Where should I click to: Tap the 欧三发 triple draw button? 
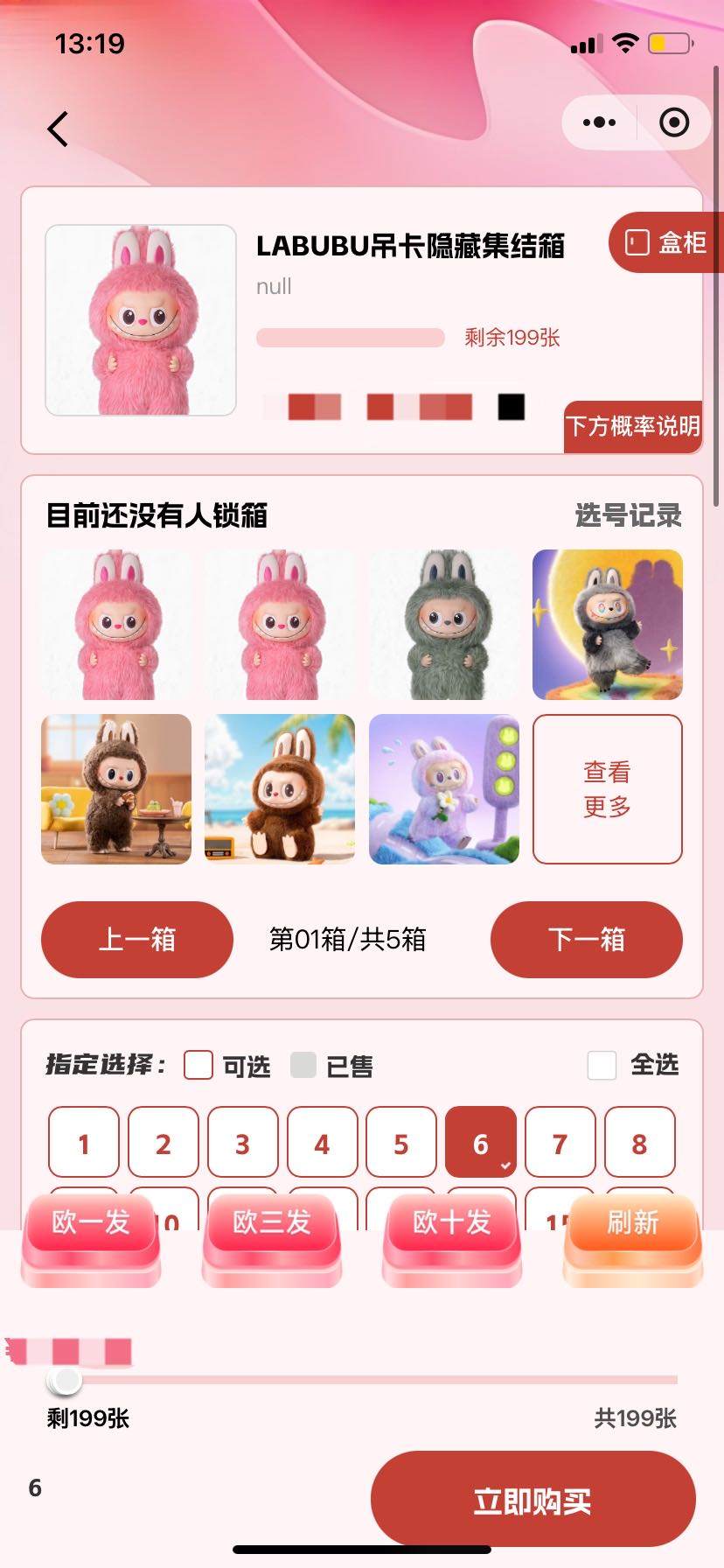click(271, 1224)
